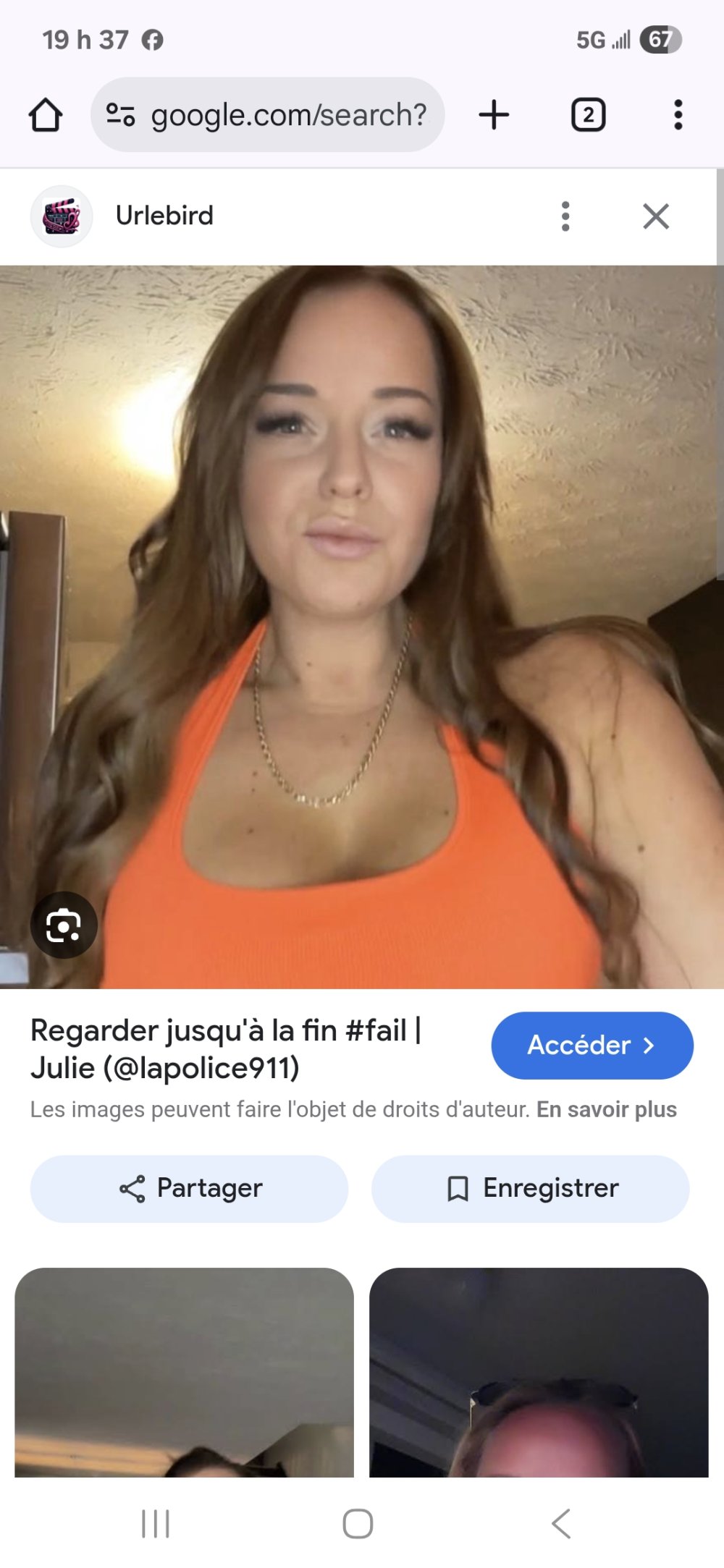The width and height of the screenshot is (724, 1568).
Task: Open the Urlebird source site
Action: (x=164, y=216)
